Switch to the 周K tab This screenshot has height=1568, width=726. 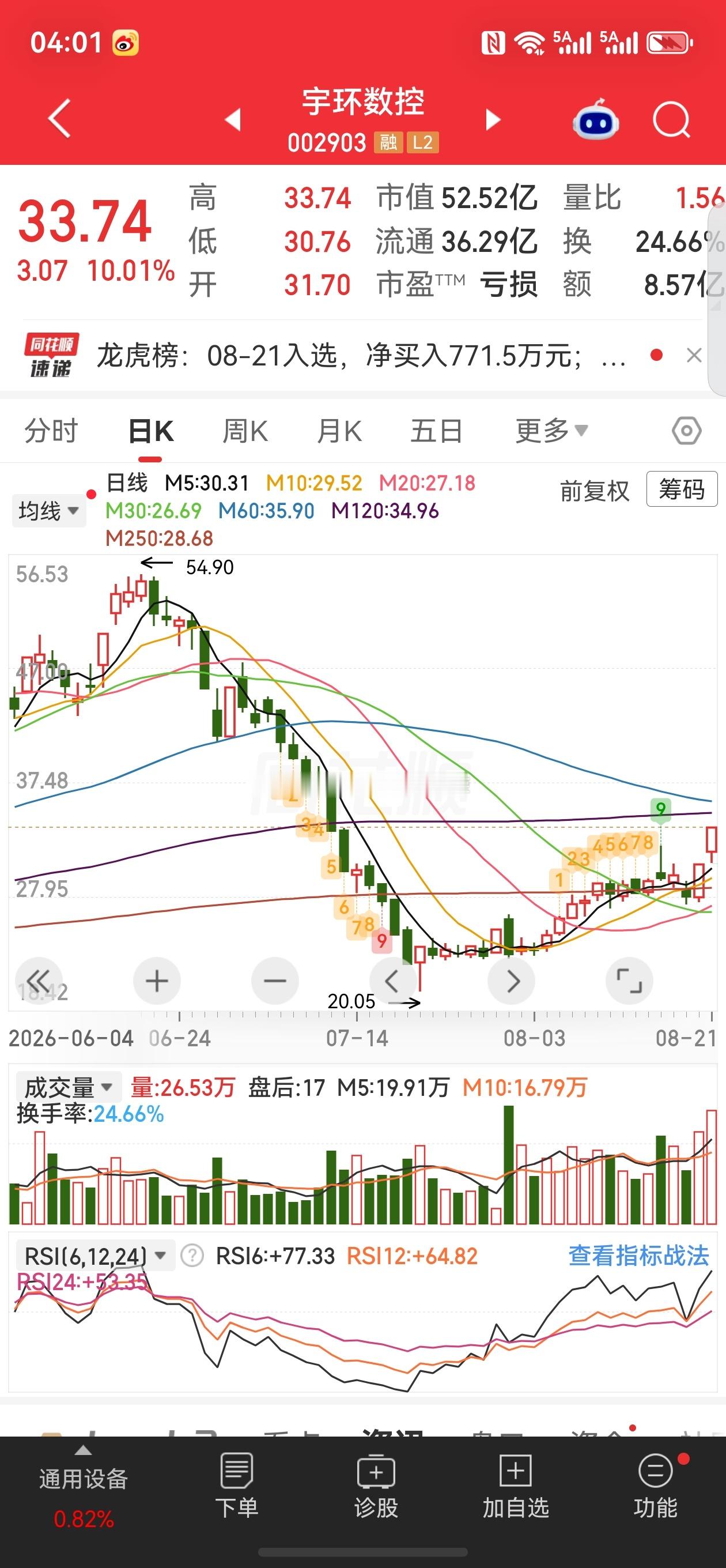click(245, 431)
